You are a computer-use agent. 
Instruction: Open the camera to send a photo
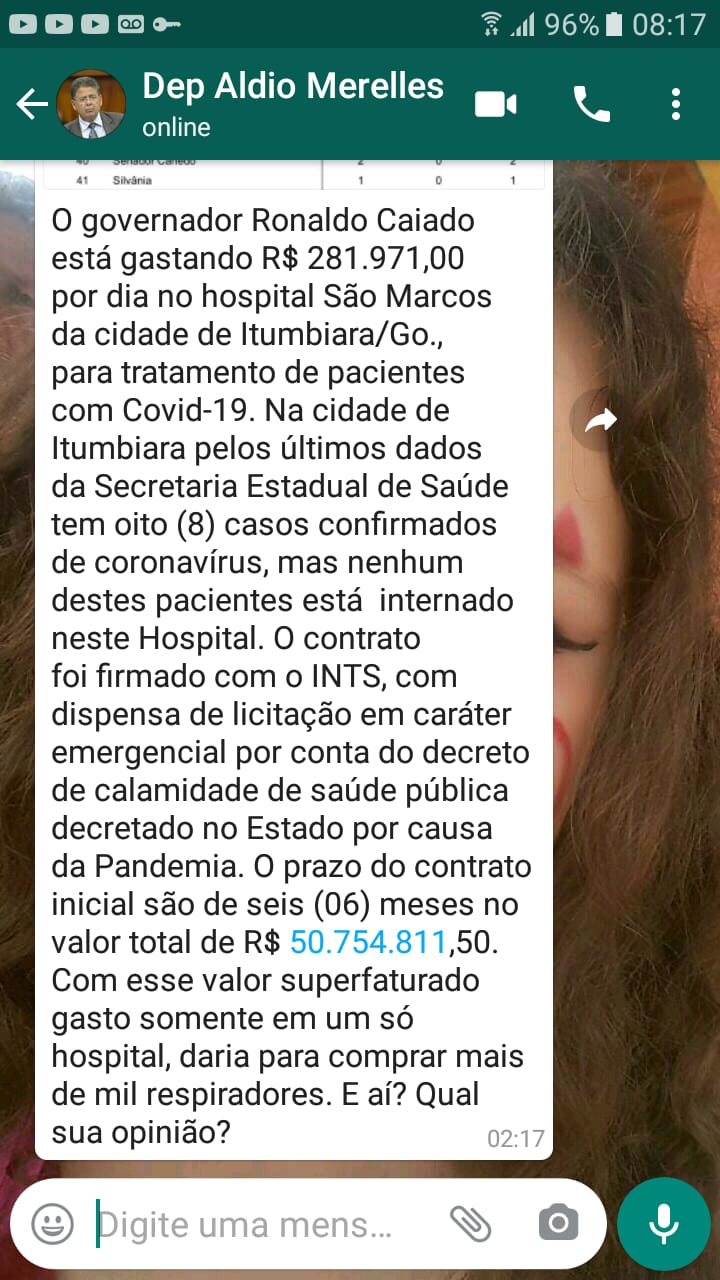[x=558, y=1223]
